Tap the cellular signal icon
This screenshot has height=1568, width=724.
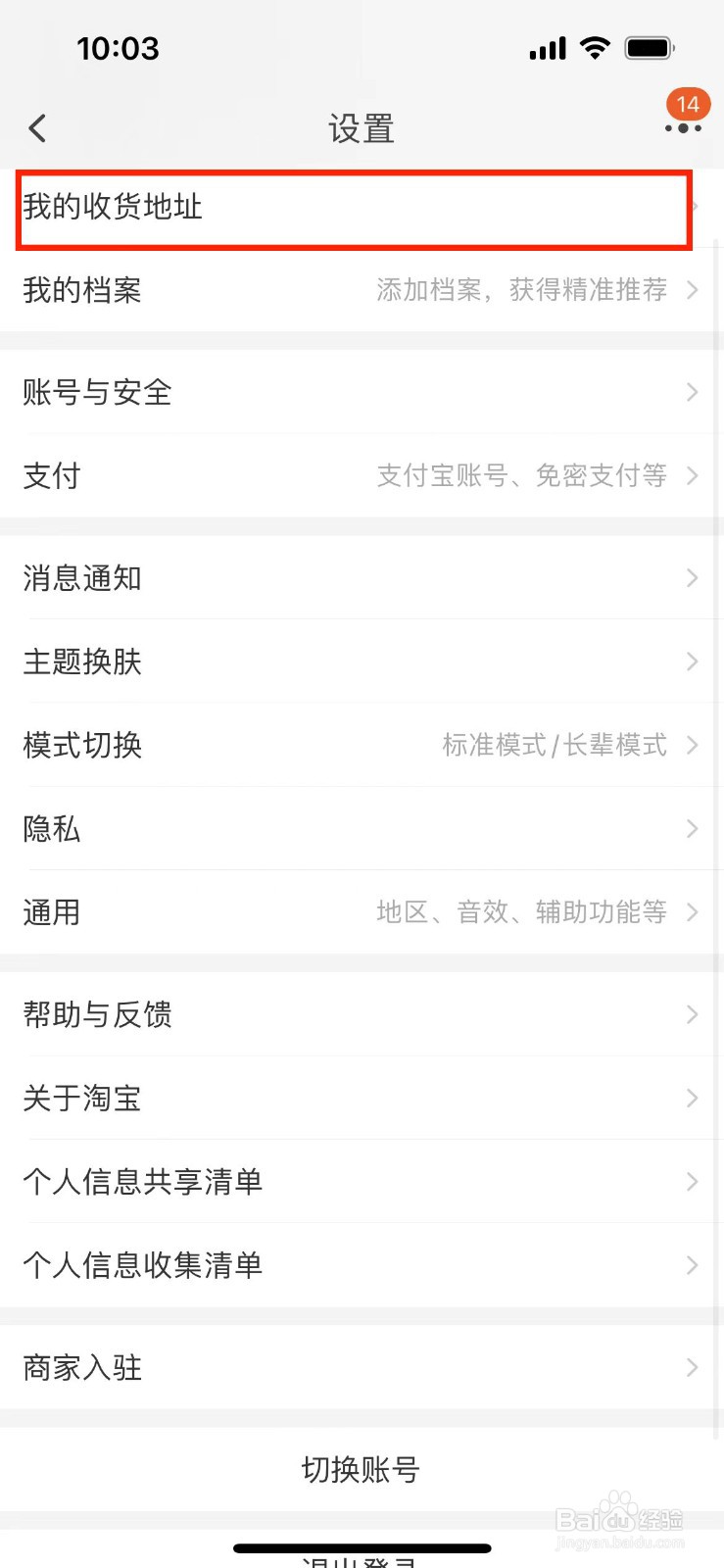547,47
